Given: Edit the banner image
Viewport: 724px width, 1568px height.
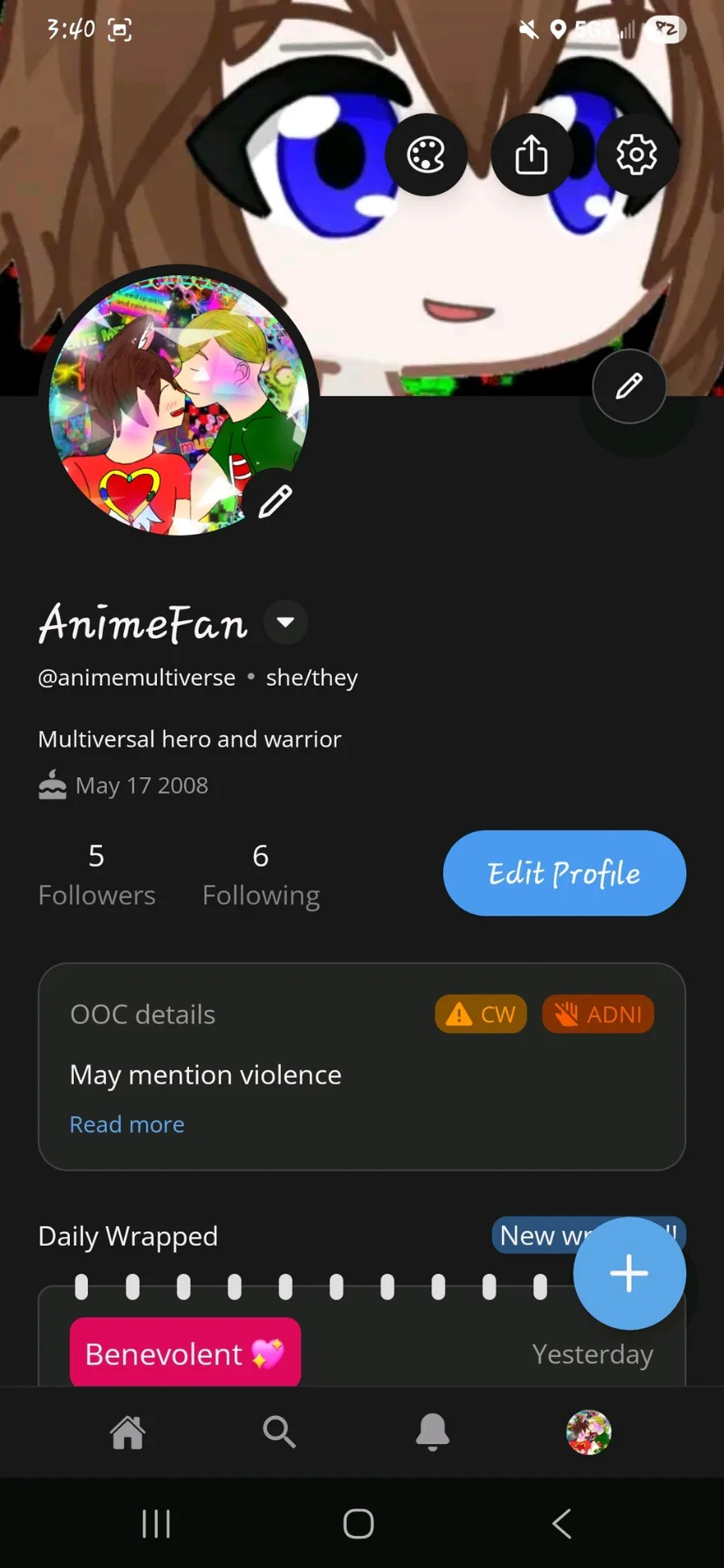Looking at the screenshot, I should 629,386.
